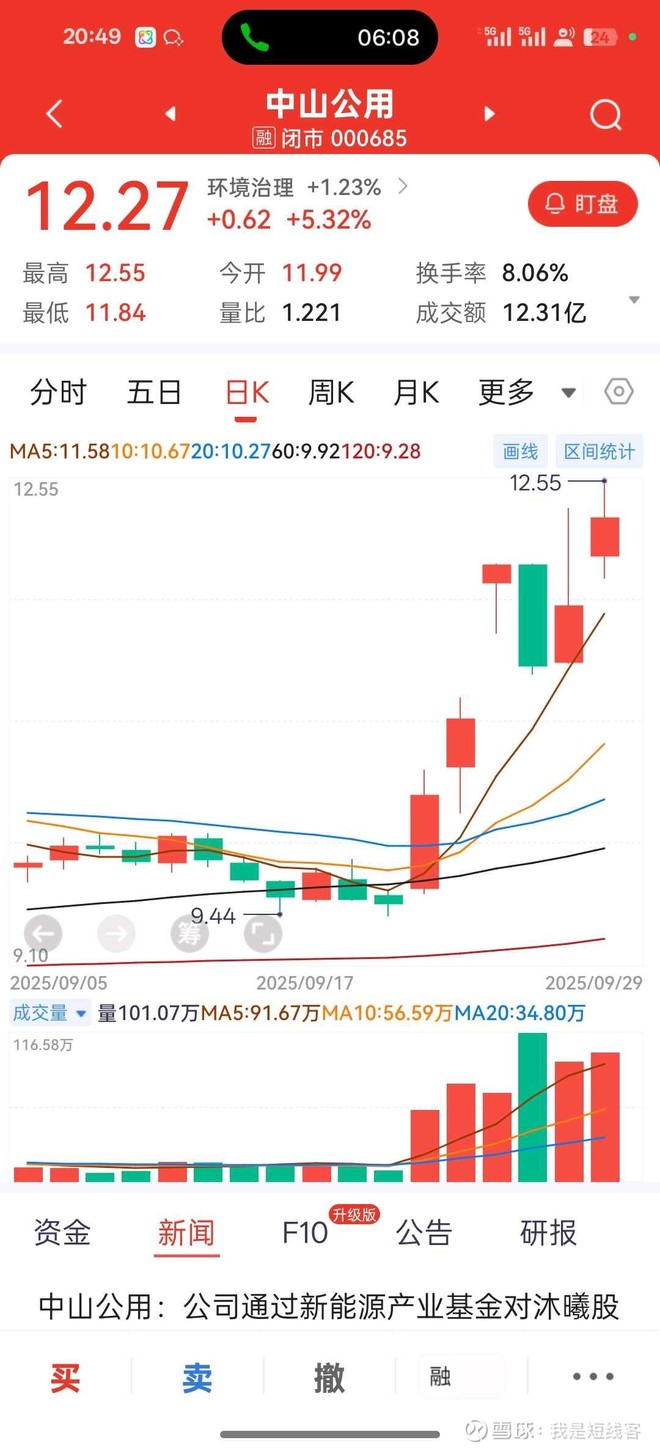Switch to the 资金 tab
This screenshot has height=1451, width=660.
(x=62, y=1232)
